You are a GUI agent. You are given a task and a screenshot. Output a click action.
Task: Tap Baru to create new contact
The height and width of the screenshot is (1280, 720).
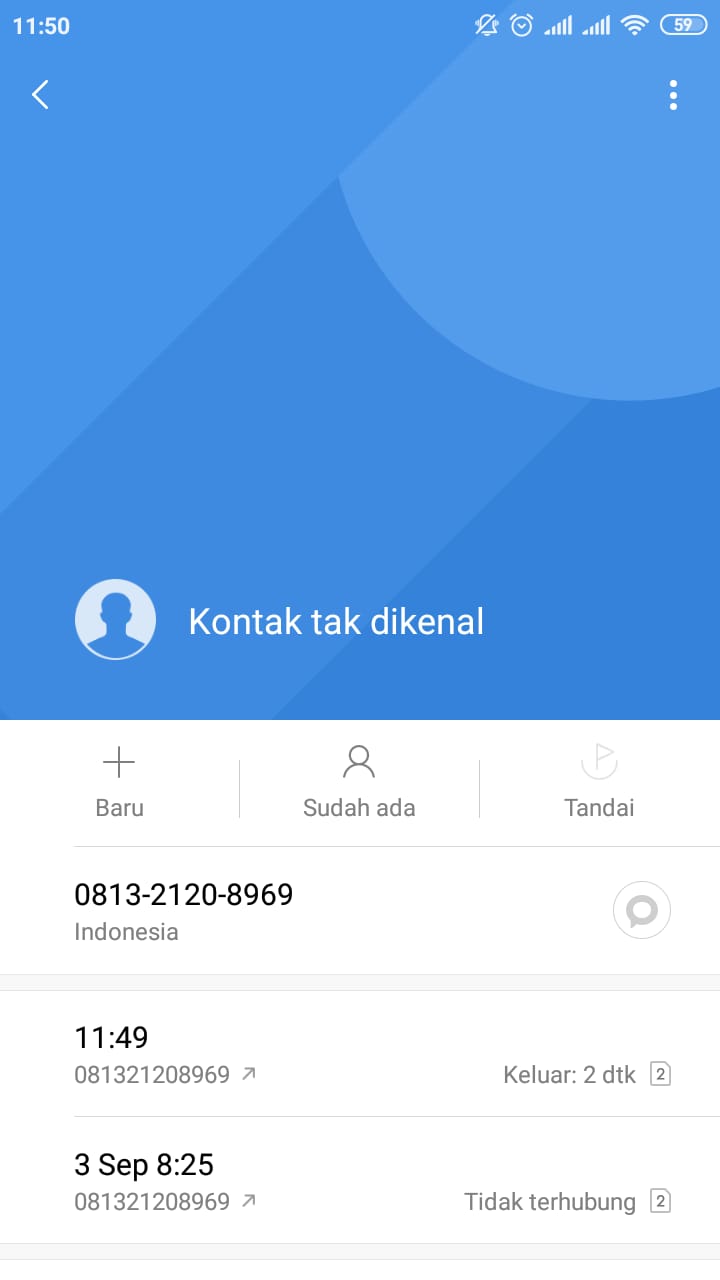pos(119,783)
